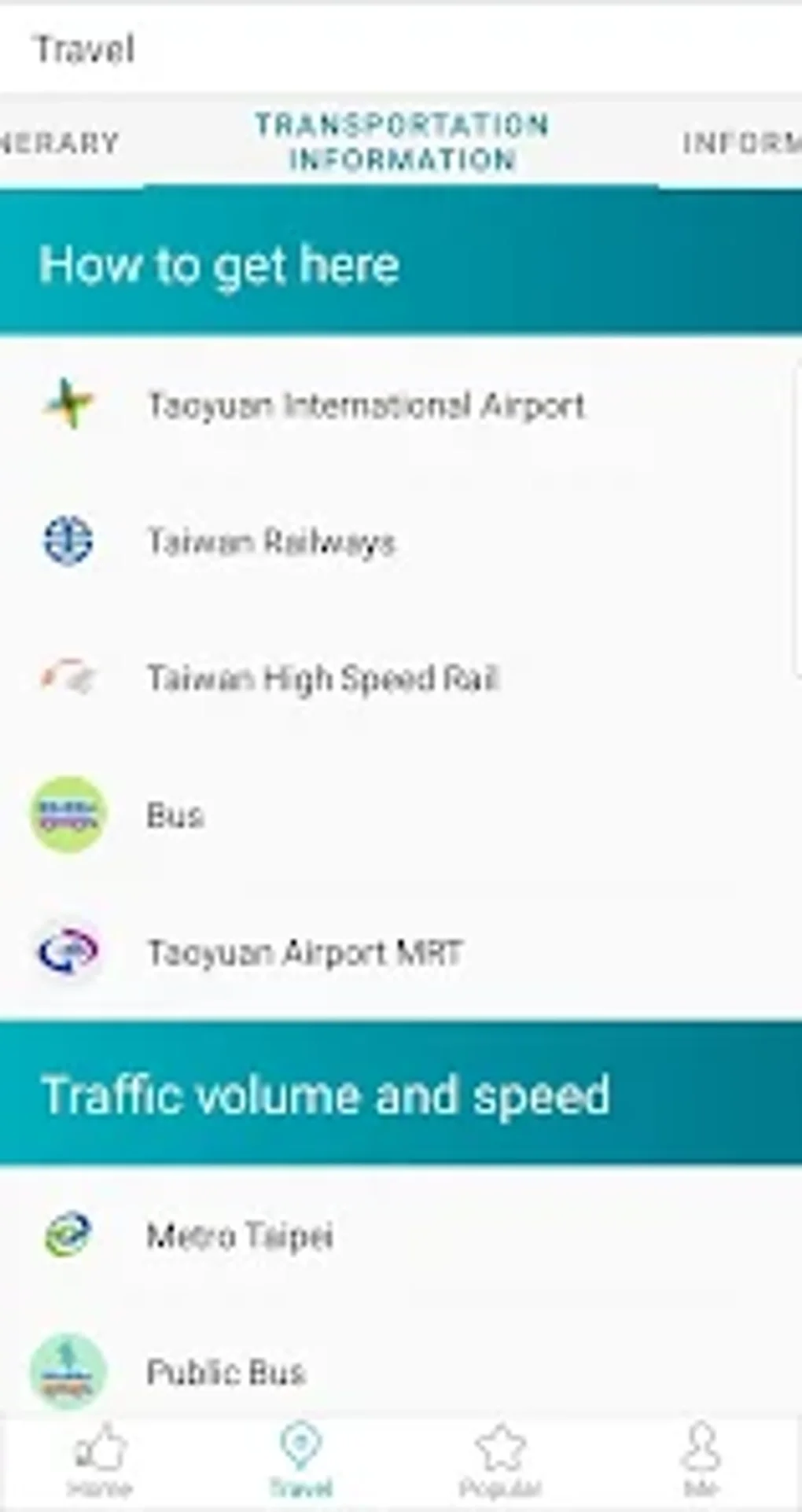Open the Me profile tab
The image size is (802, 1512).
700,1461
